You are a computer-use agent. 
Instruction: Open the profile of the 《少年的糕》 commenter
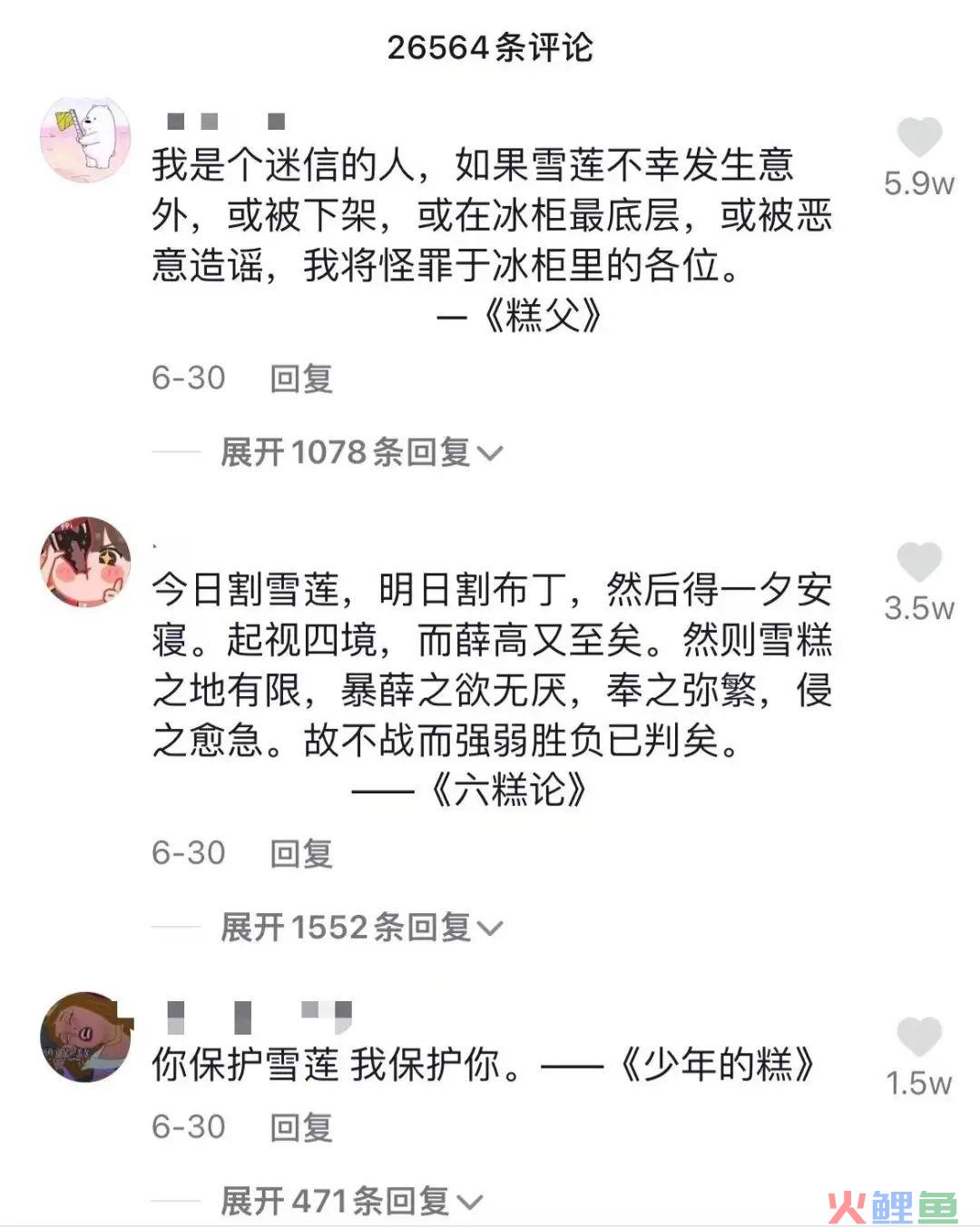tap(85, 1037)
